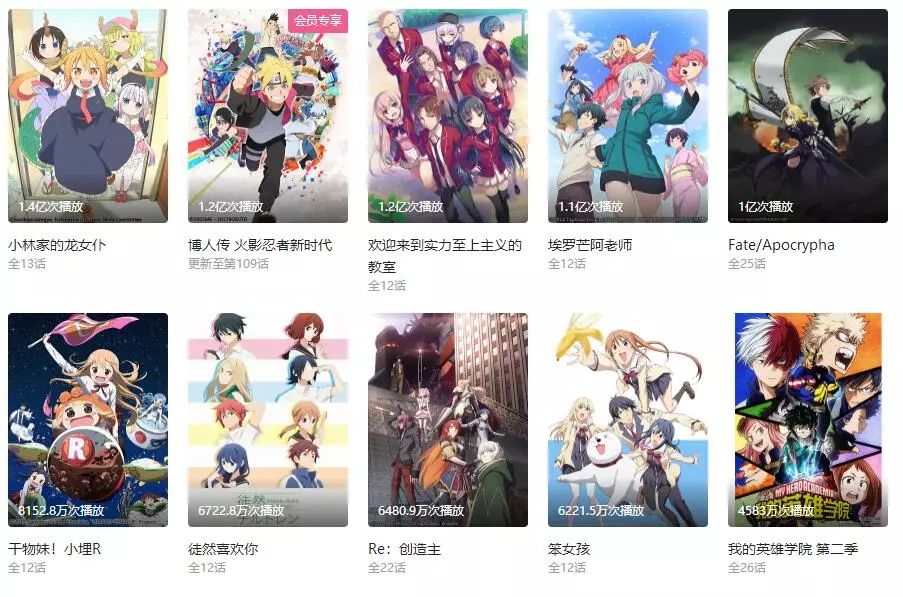Open Re：创造主 anime card
The height and width of the screenshot is (597, 903).
coord(448,420)
